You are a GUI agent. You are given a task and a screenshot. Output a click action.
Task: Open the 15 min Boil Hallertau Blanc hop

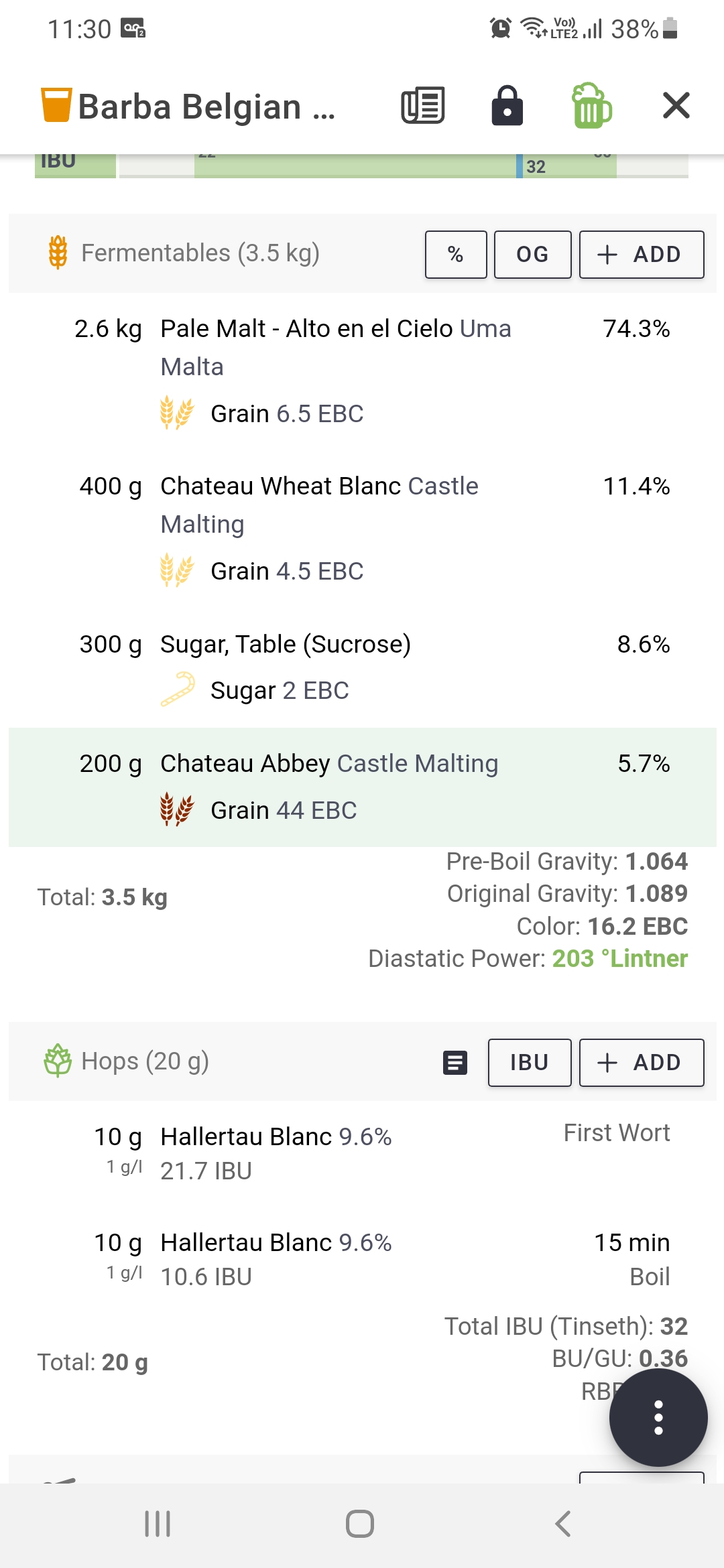point(362,1260)
